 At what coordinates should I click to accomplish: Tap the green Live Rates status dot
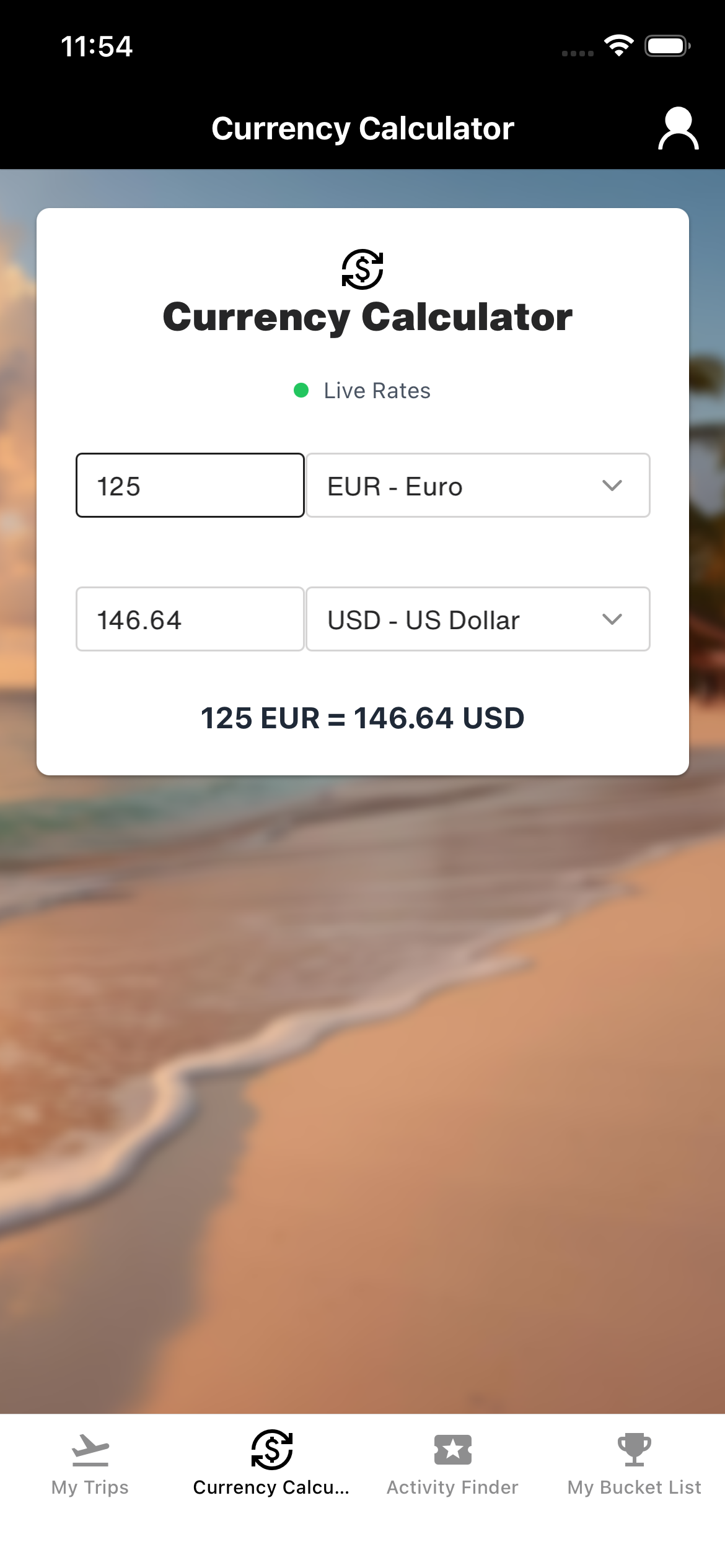[x=302, y=390]
